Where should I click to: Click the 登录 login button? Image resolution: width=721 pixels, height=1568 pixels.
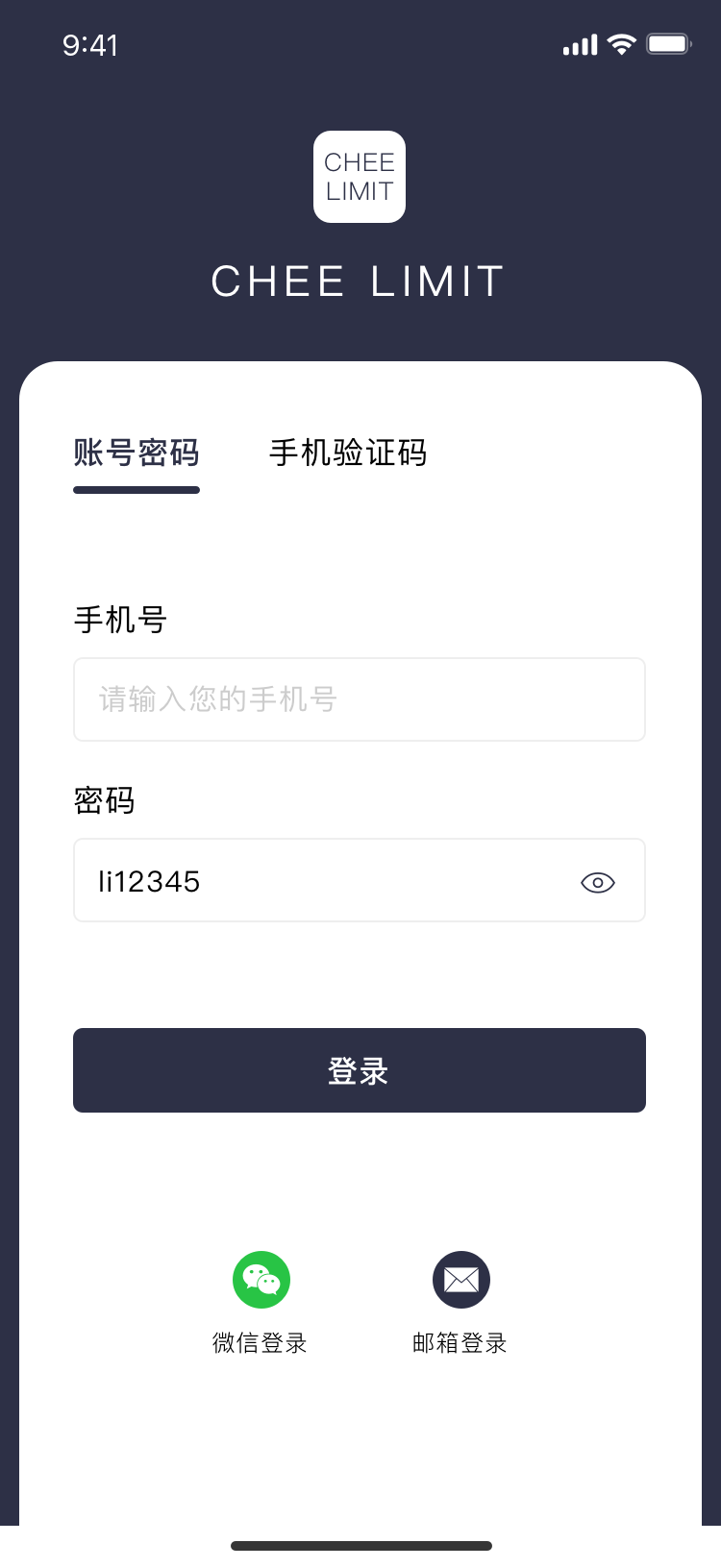coord(360,1069)
